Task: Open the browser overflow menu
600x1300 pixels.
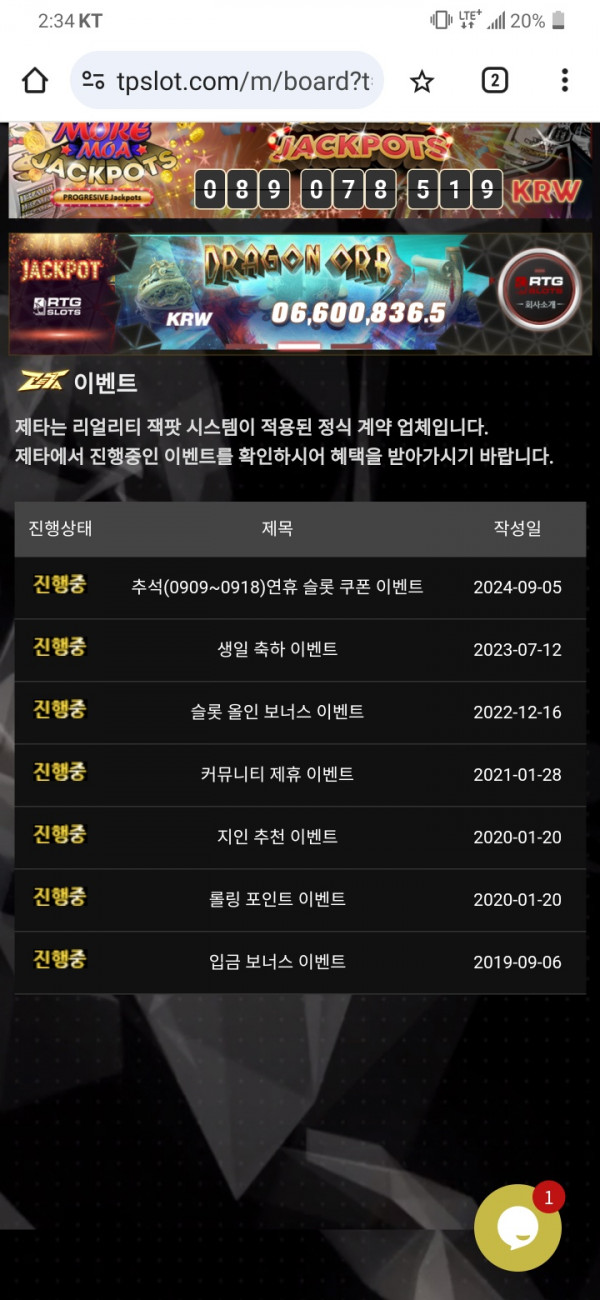Action: (564, 81)
